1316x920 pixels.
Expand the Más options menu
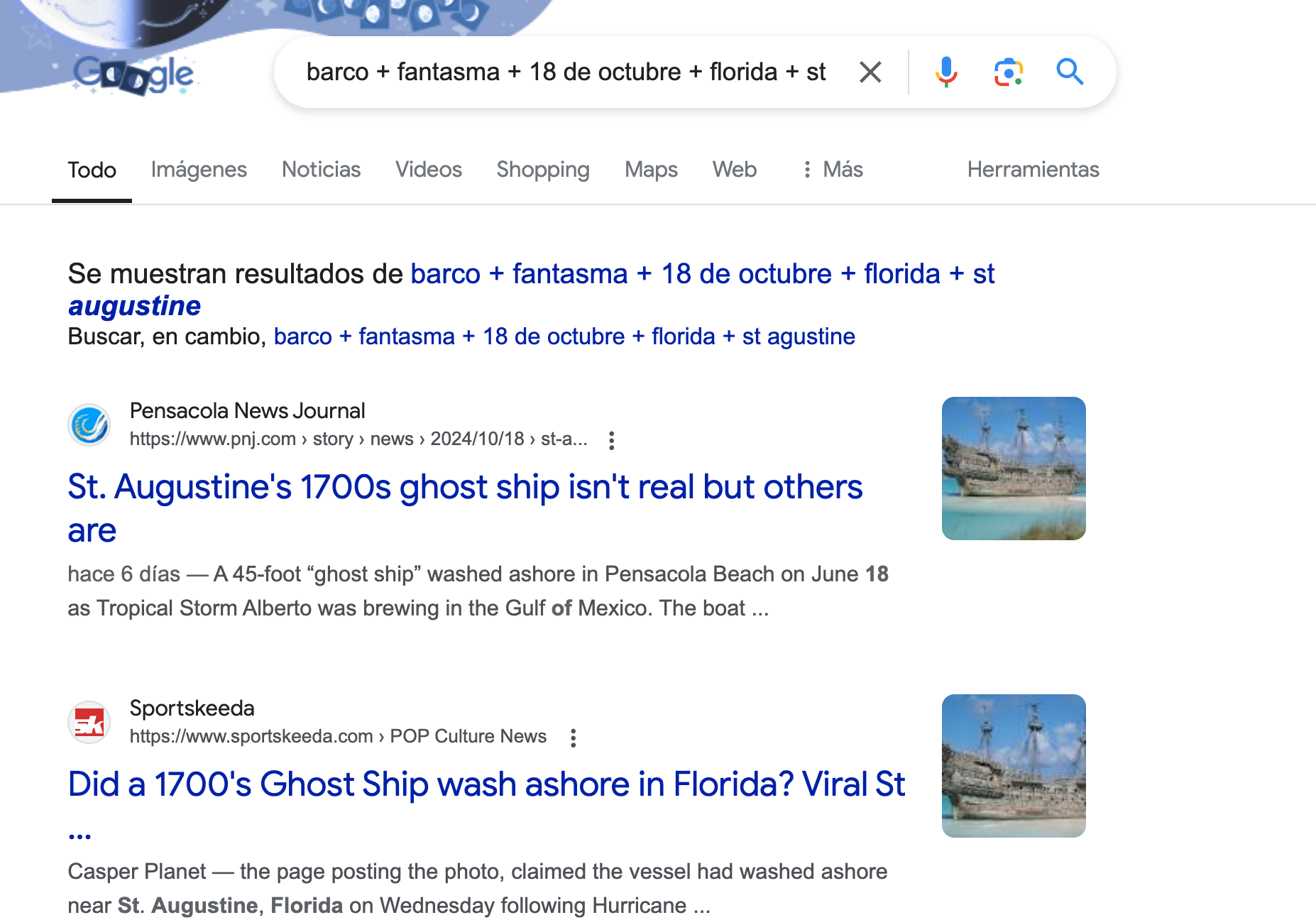(x=833, y=170)
